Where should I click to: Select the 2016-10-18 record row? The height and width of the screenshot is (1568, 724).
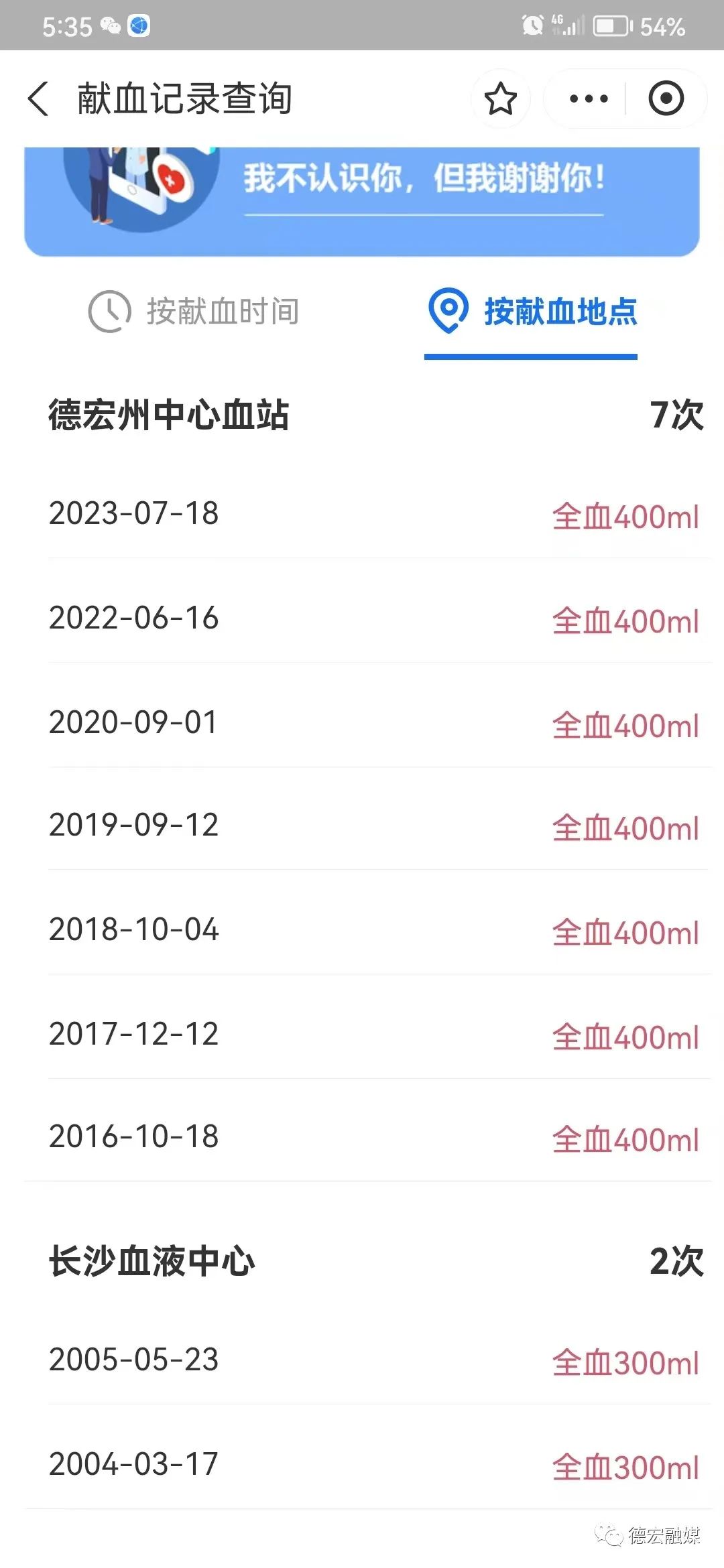(x=362, y=1136)
